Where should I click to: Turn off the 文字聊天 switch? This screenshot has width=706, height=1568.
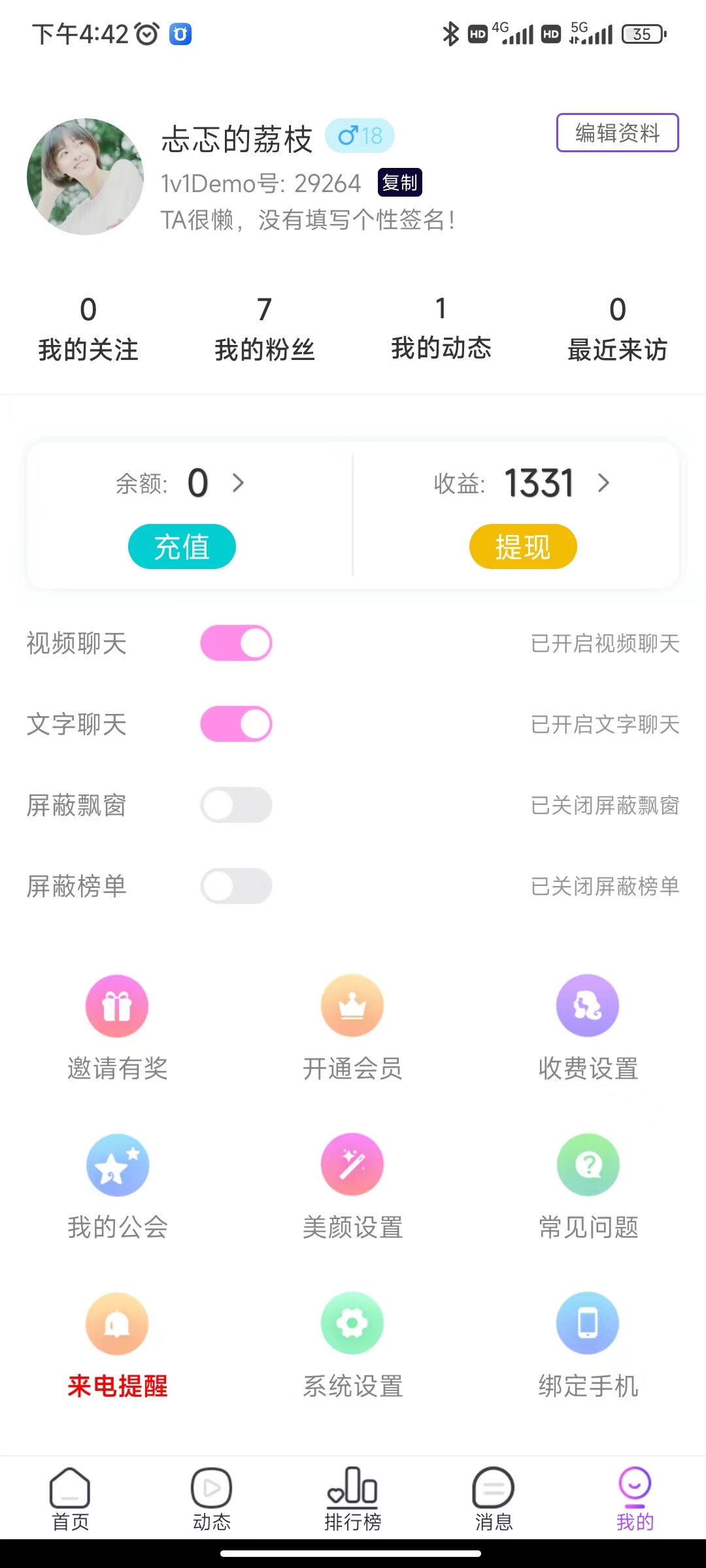pyautogui.click(x=236, y=724)
